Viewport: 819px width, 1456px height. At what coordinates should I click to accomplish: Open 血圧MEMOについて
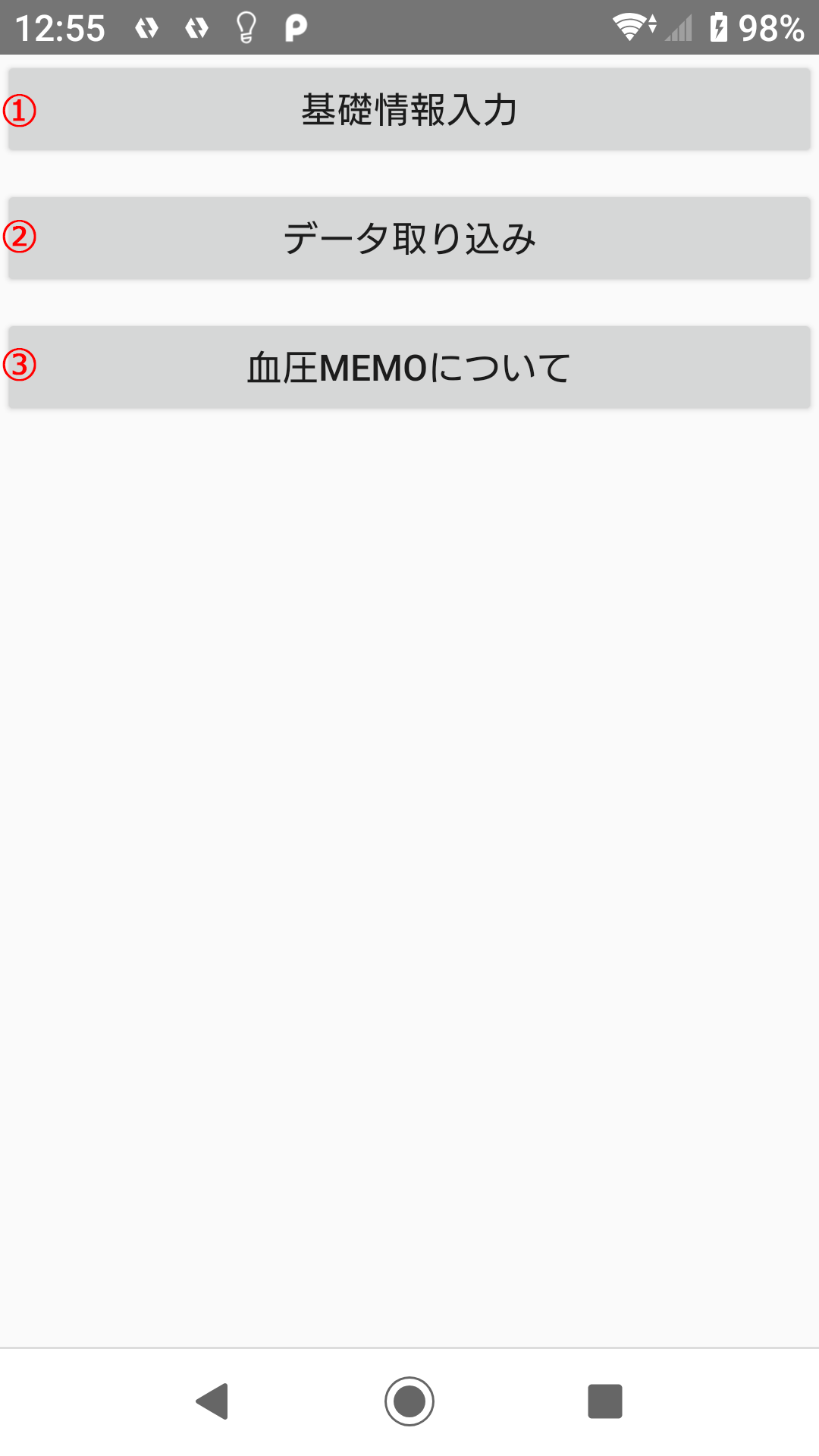tap(409, 367)
